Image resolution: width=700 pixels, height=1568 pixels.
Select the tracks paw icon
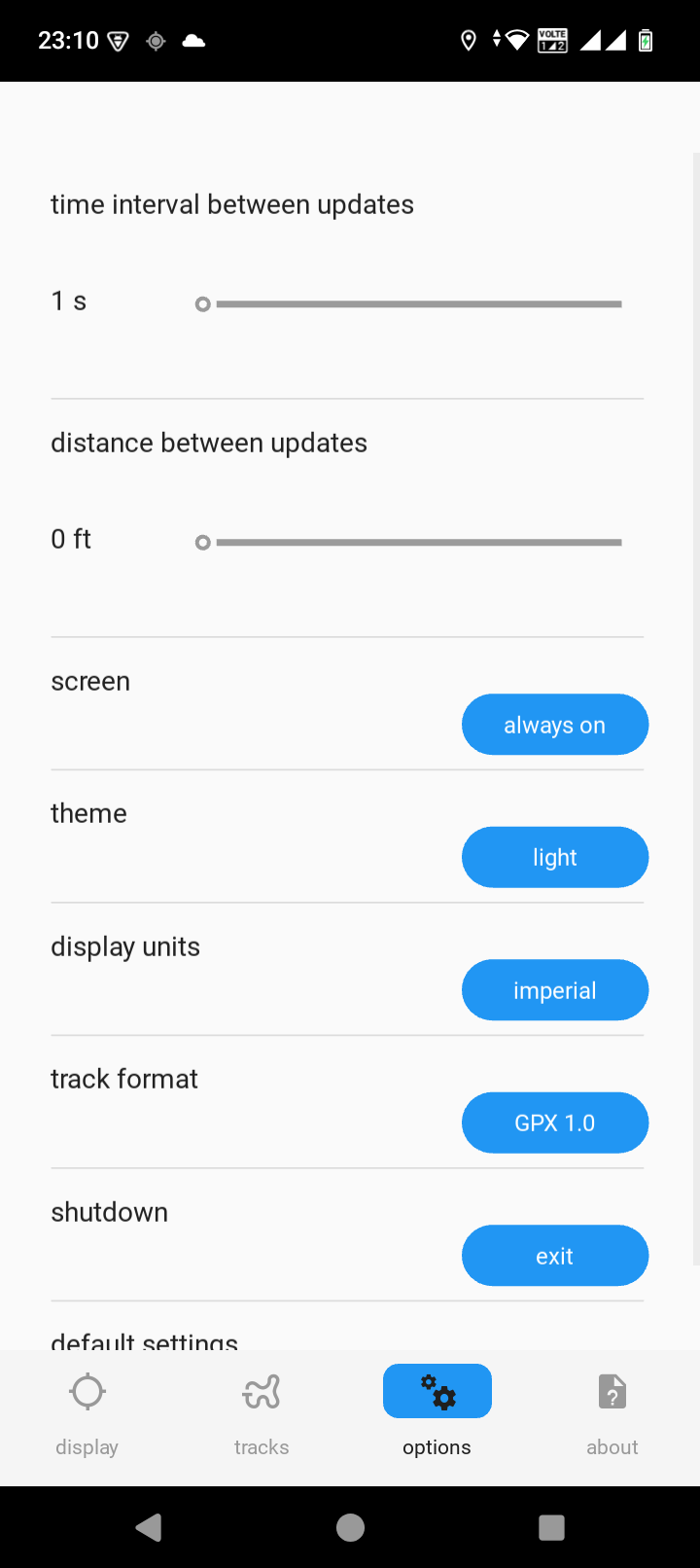[261, 1391]
